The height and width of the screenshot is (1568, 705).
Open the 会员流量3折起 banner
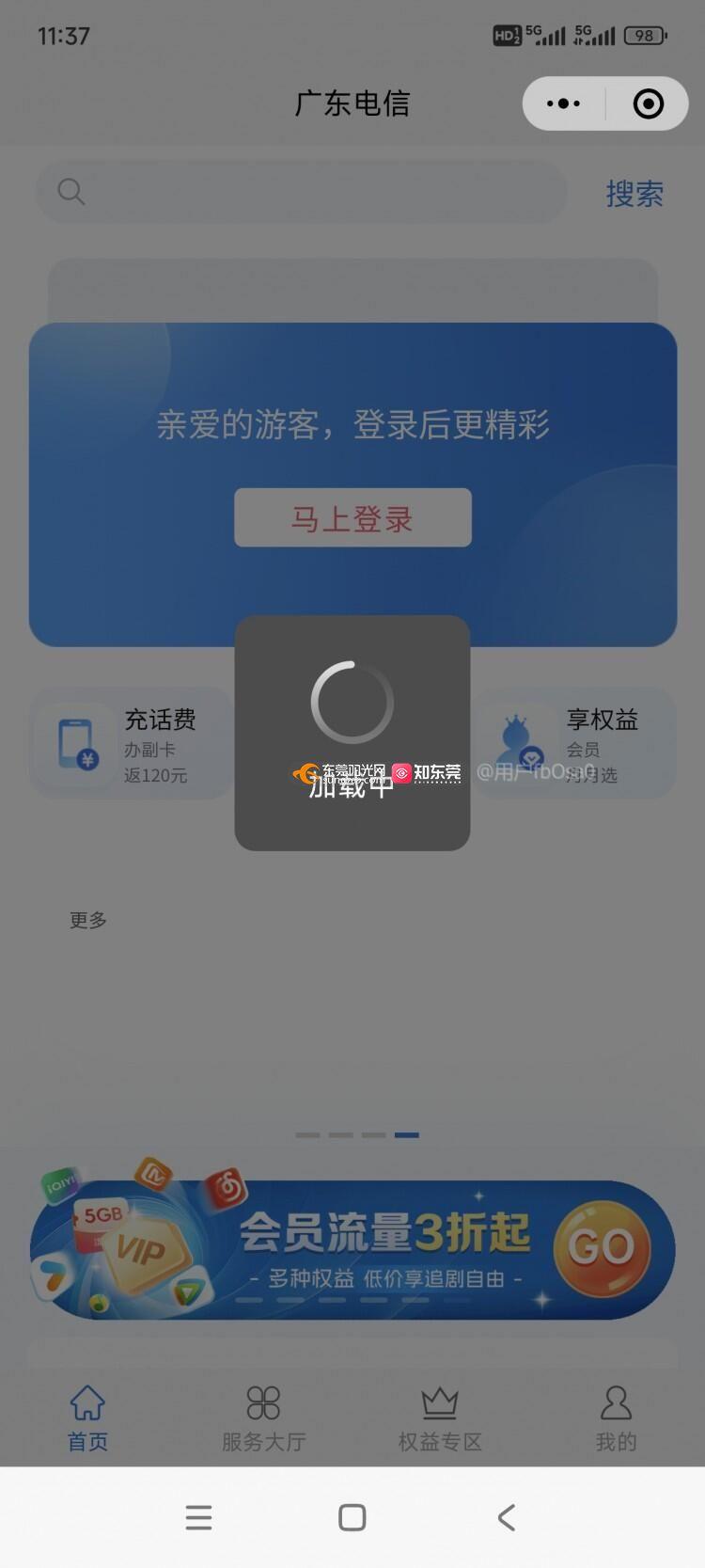(x=352, y=1249)
